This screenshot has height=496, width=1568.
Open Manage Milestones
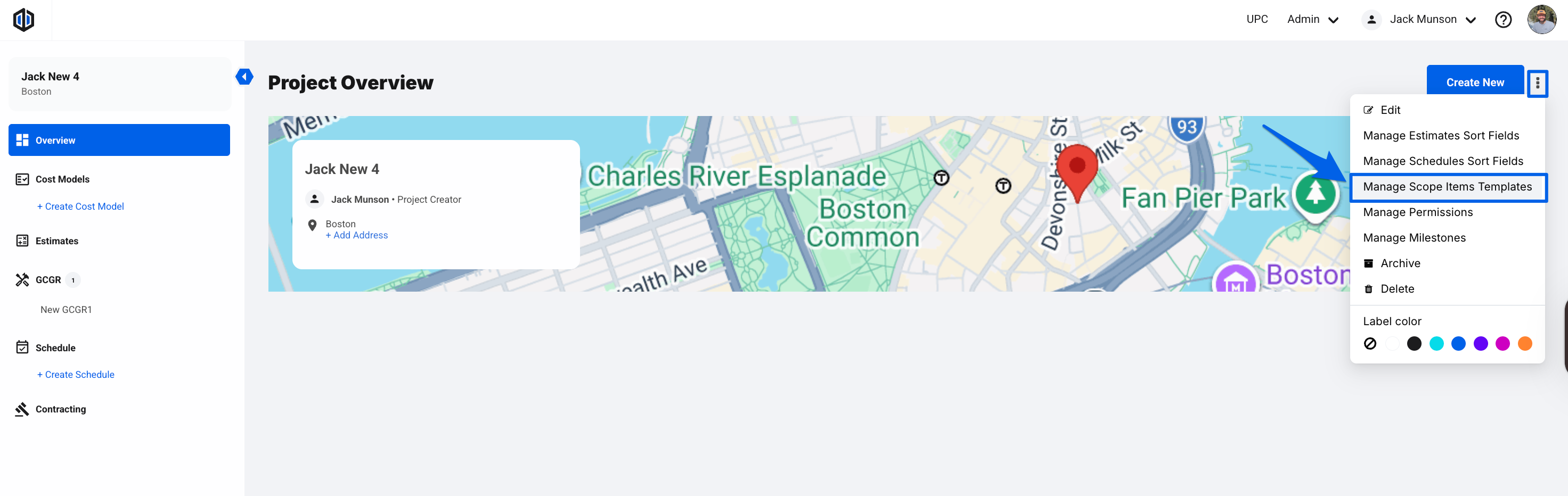tap(1414, 238)
